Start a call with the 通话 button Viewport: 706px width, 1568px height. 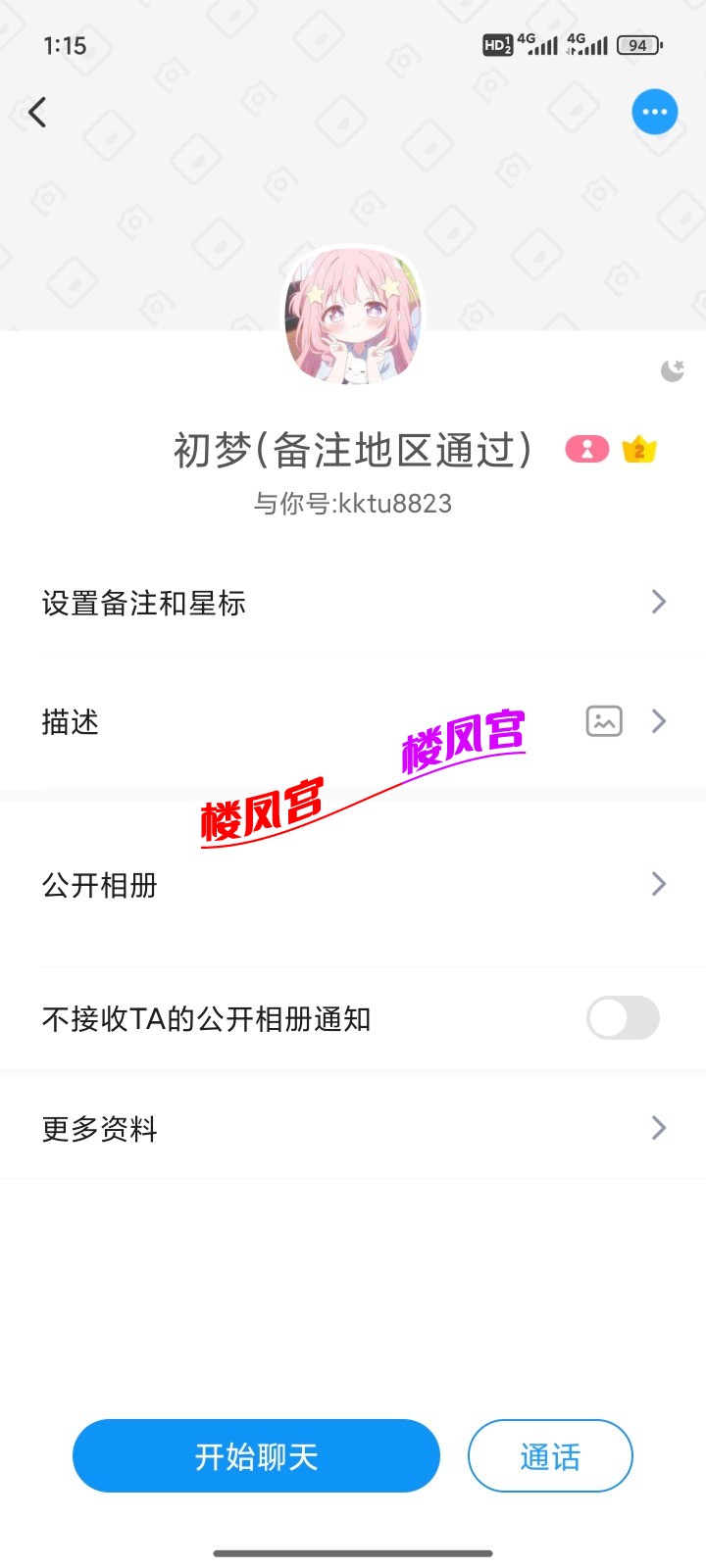click(549, 1456)
